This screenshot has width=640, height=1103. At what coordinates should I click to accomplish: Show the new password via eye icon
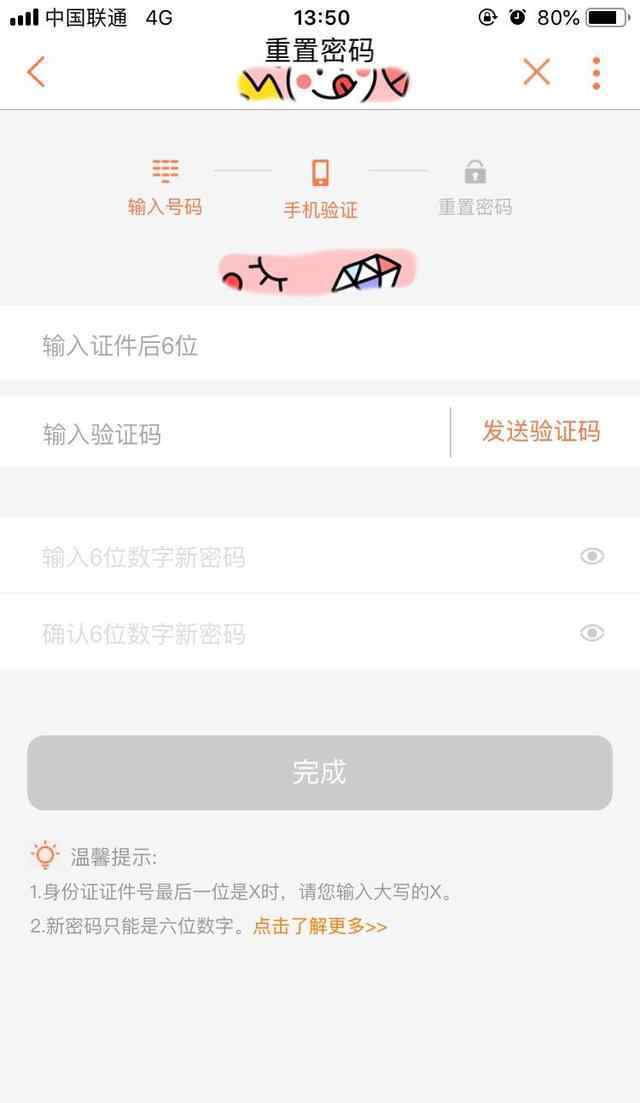(592, 556)
